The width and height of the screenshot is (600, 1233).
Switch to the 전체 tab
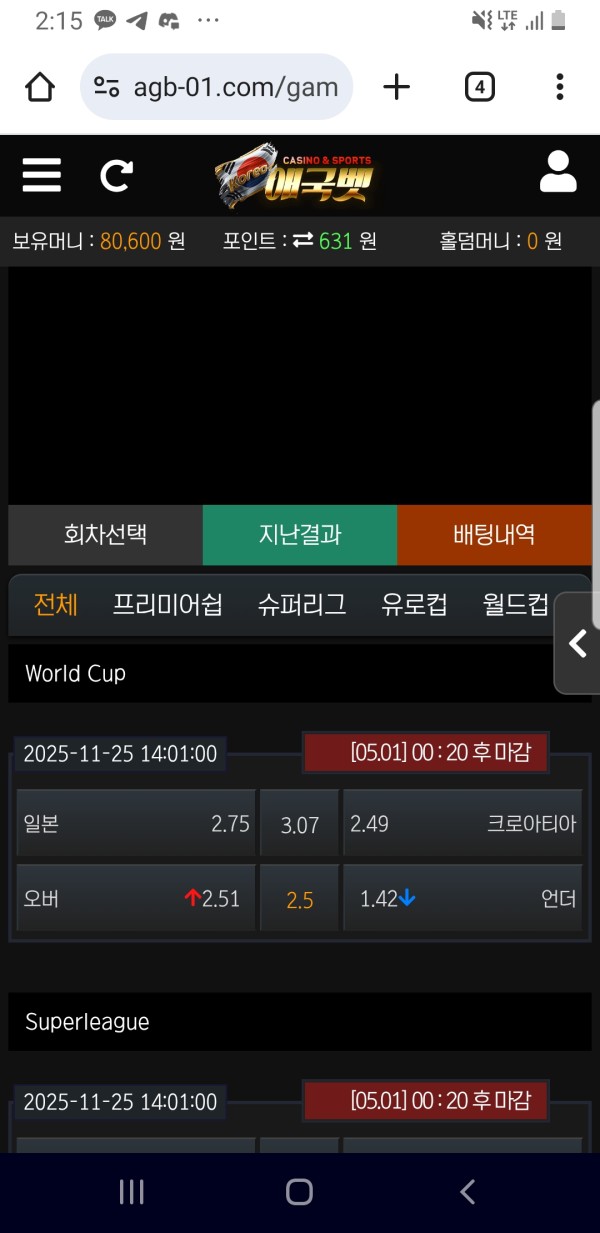tap(55, 605)
